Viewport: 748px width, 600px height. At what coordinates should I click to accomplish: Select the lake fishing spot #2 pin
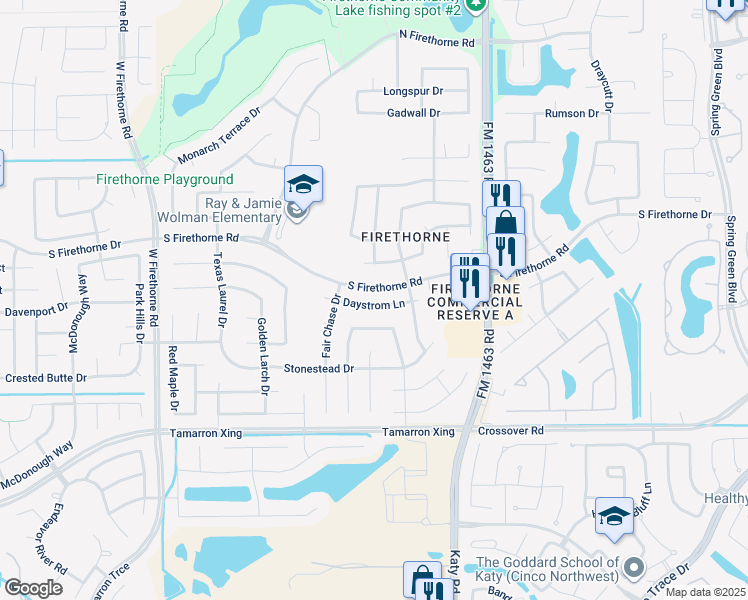(478, 6)
